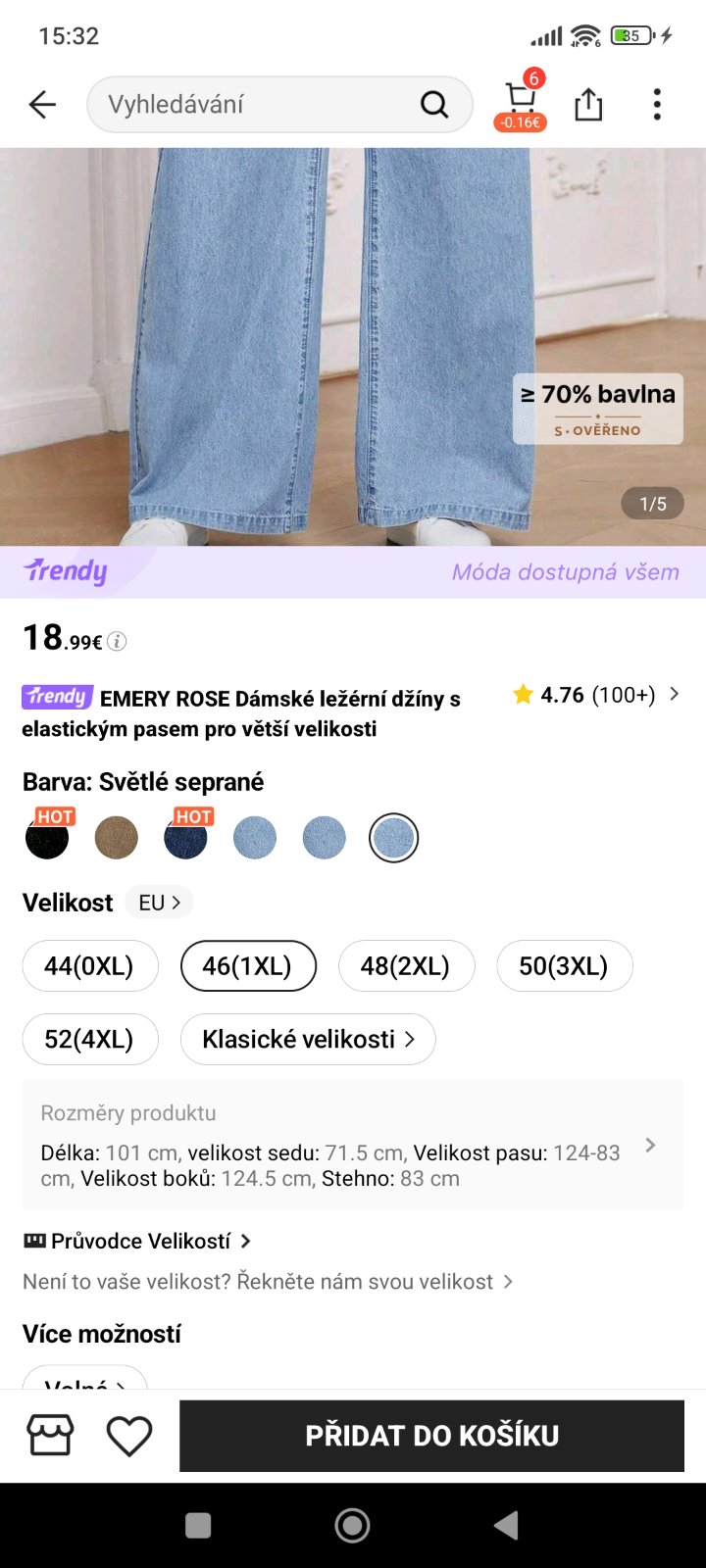Screen dimensions: 706x1568
Task: Choose the brown color swatch
Action: [x=117, y=838]
